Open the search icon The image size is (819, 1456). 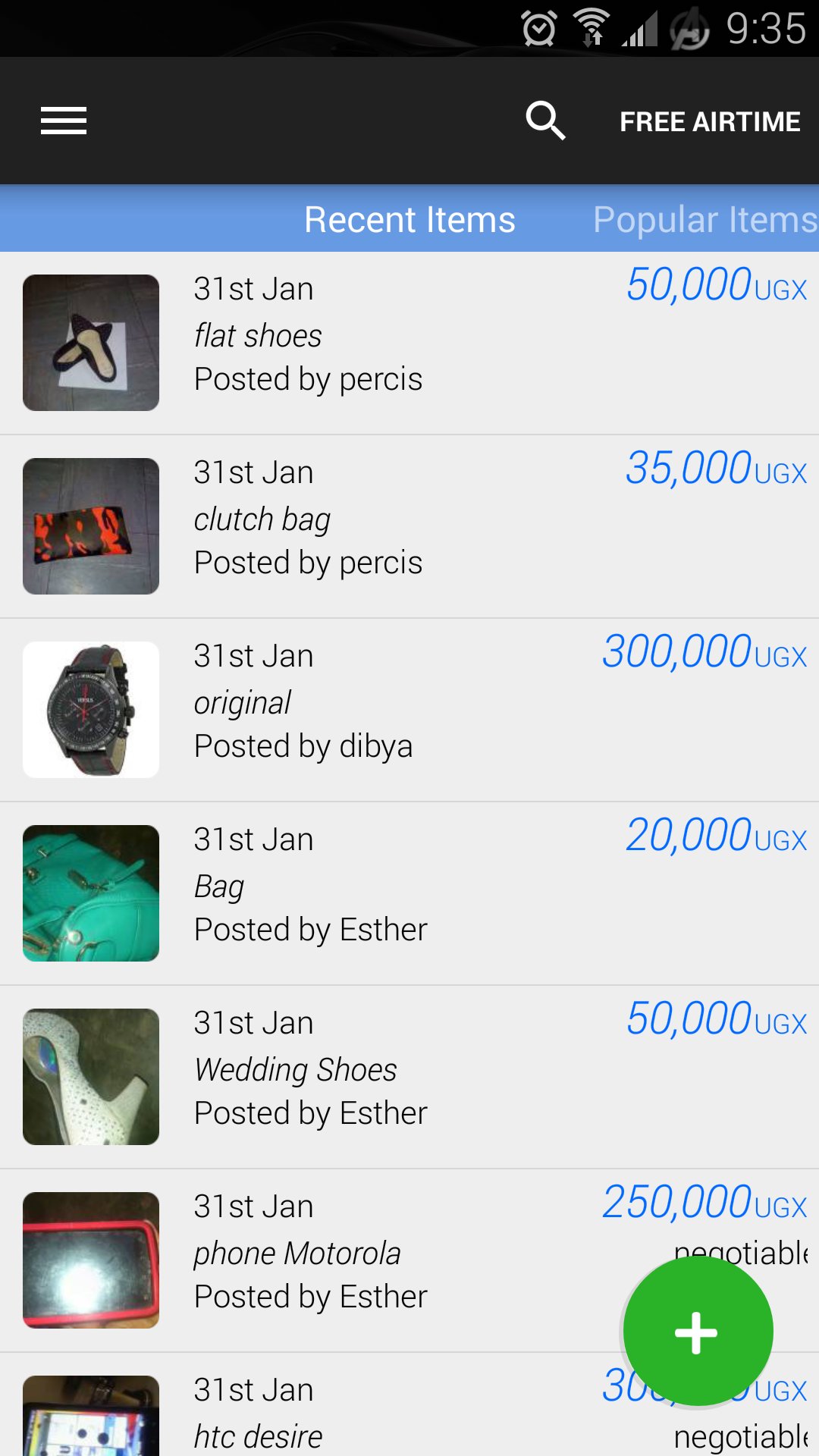[544, 120]
